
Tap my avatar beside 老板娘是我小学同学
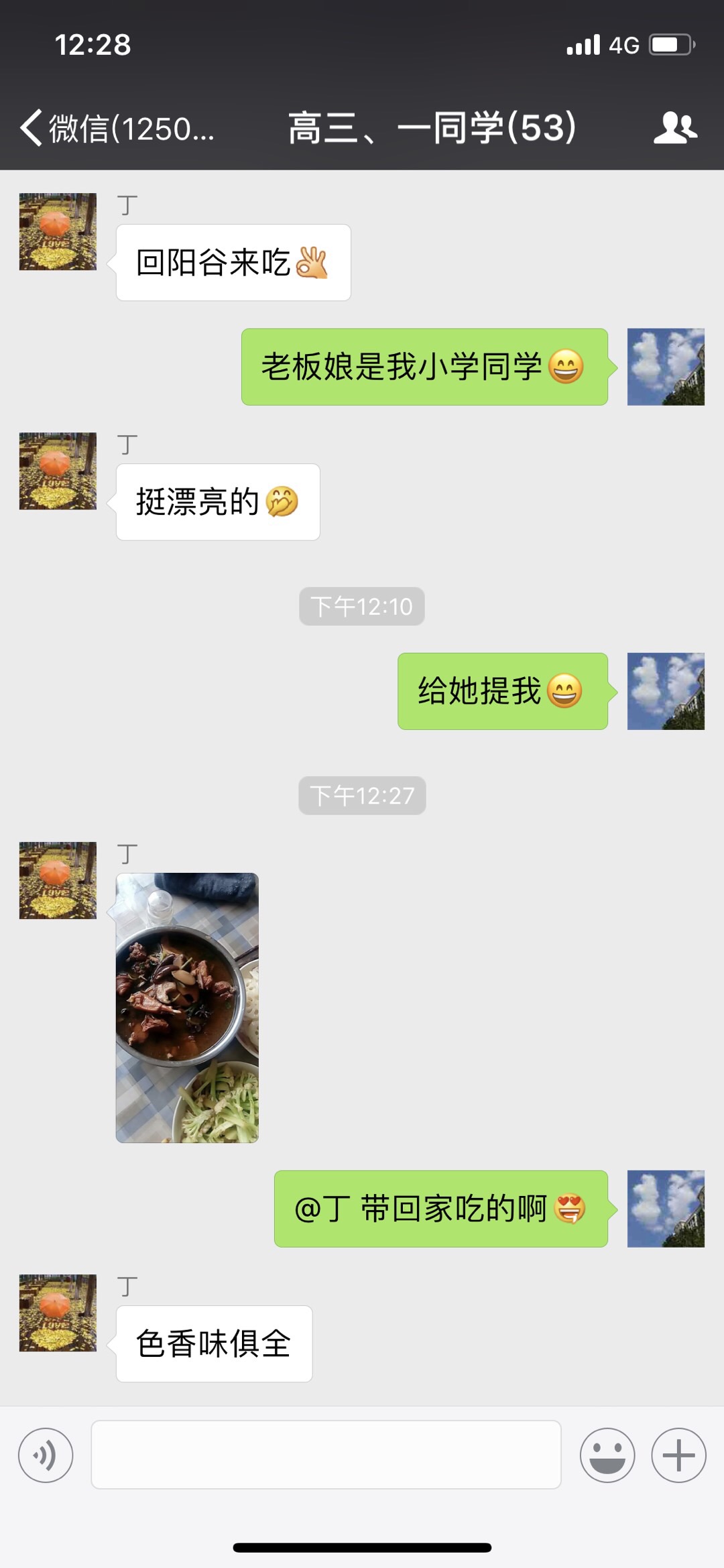[x=666, y=367]
